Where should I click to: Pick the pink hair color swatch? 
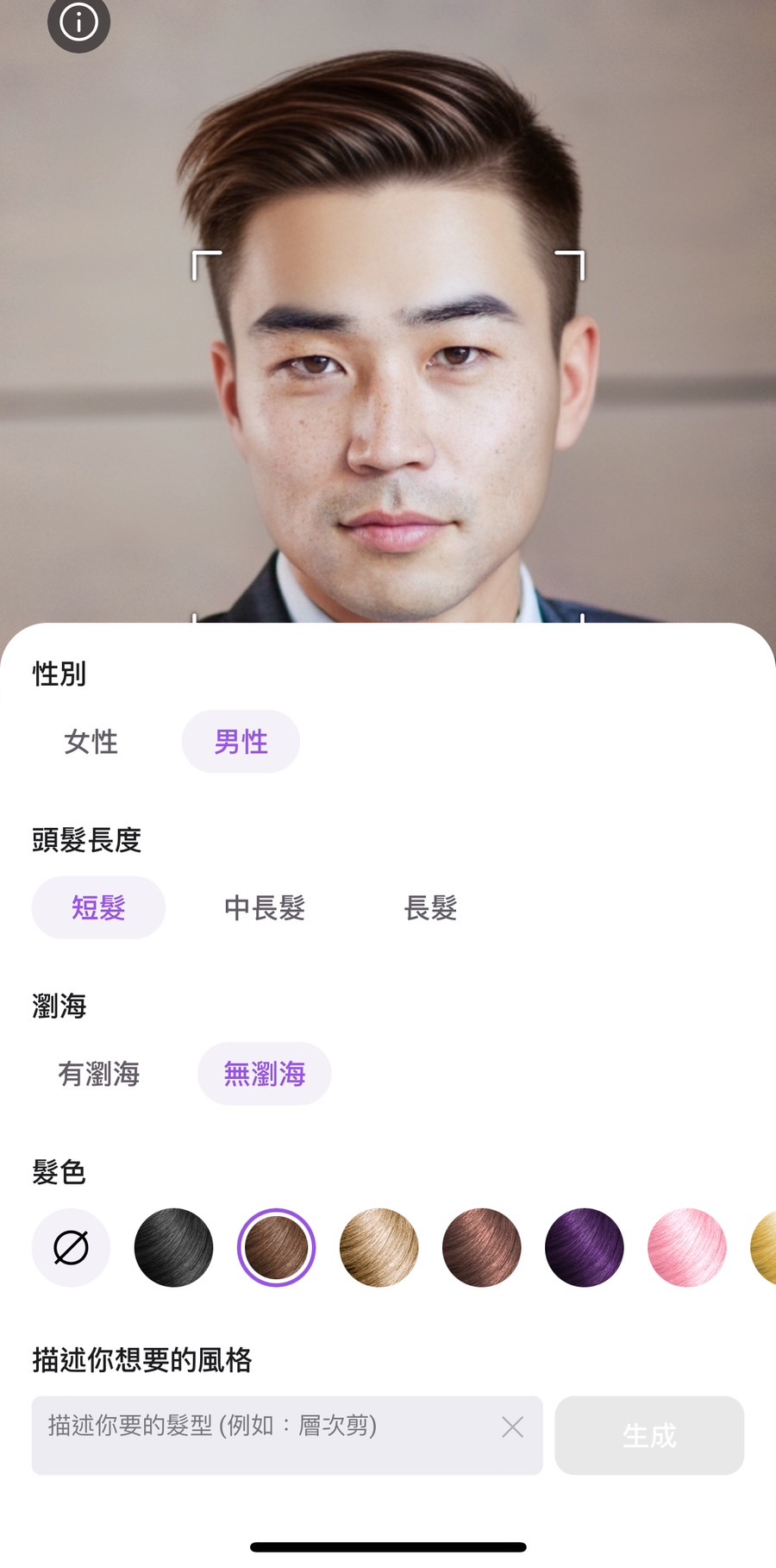(x=686, y=1248)
